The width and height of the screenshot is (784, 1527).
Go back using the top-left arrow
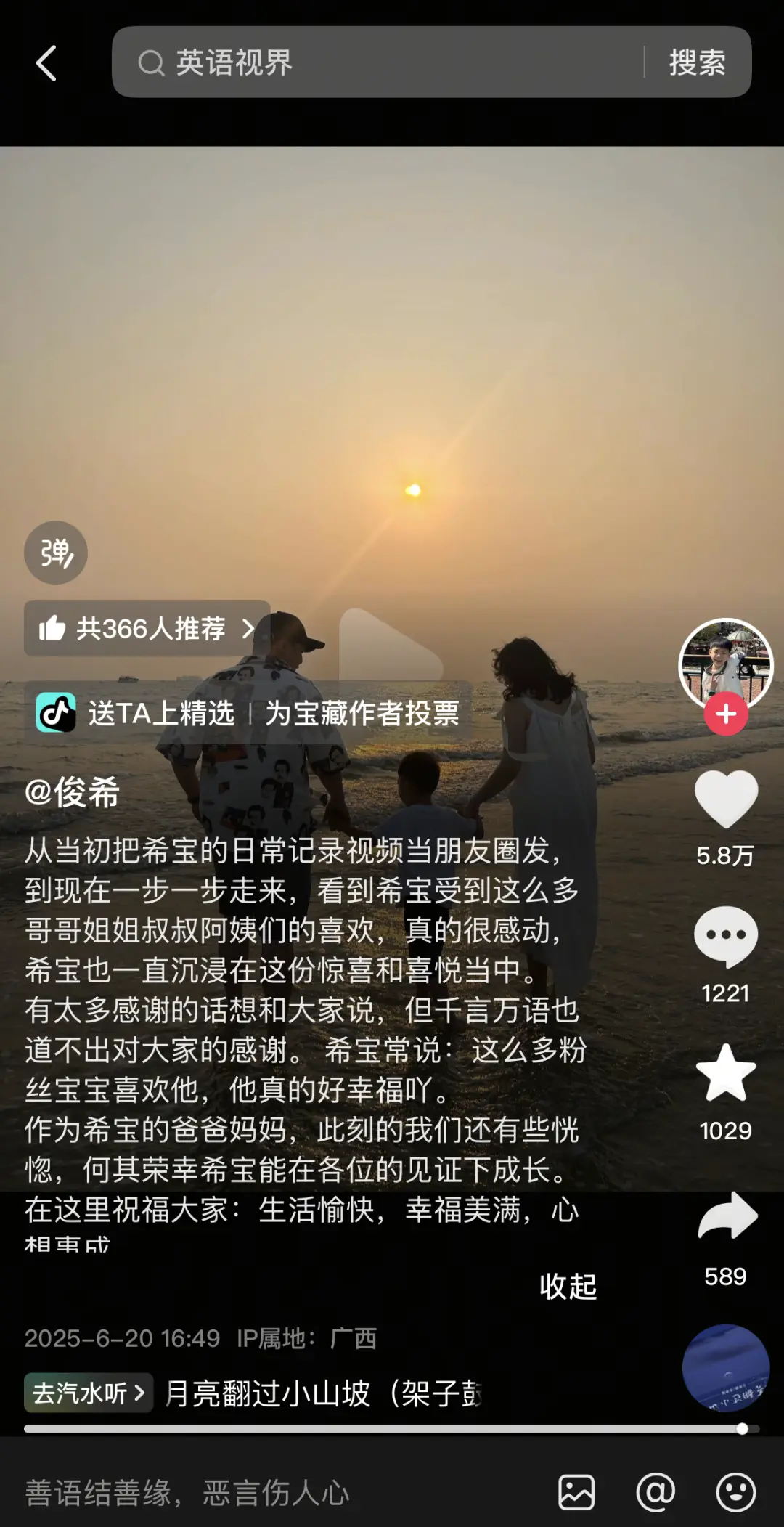46,63
